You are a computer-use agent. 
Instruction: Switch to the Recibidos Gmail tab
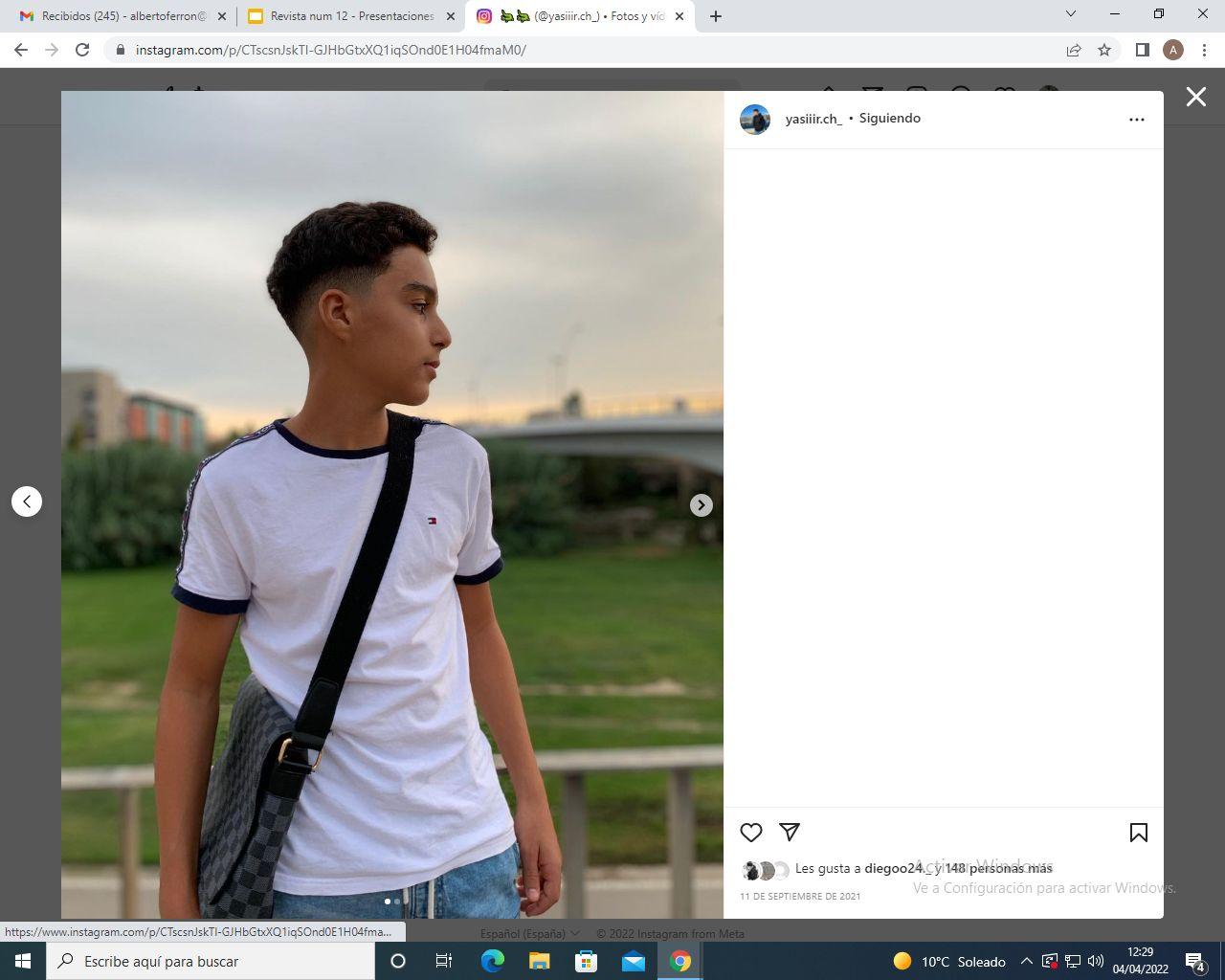124,16
